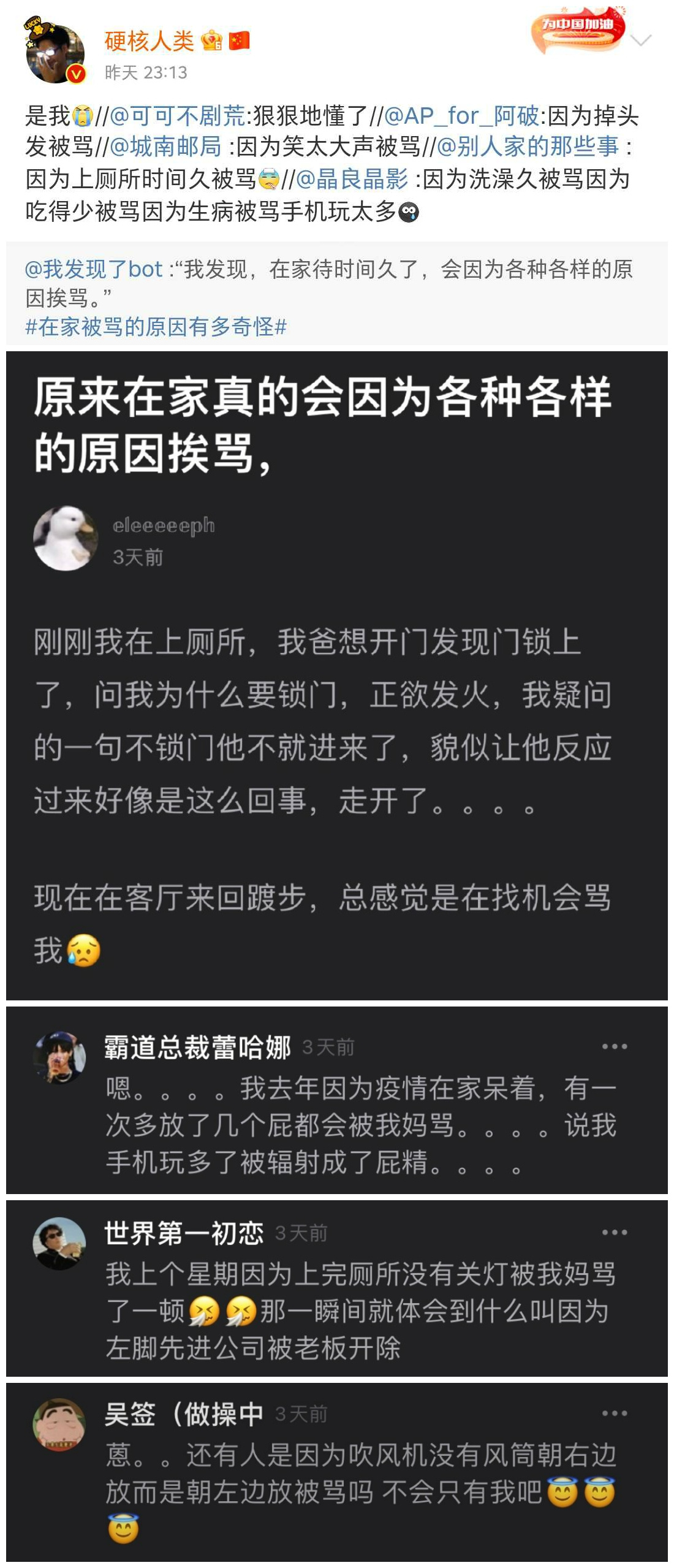Screen dimensions: 674x1568
Task: Enlarge the image with 世界第一初恋's comment
Action: point(336,1288)
